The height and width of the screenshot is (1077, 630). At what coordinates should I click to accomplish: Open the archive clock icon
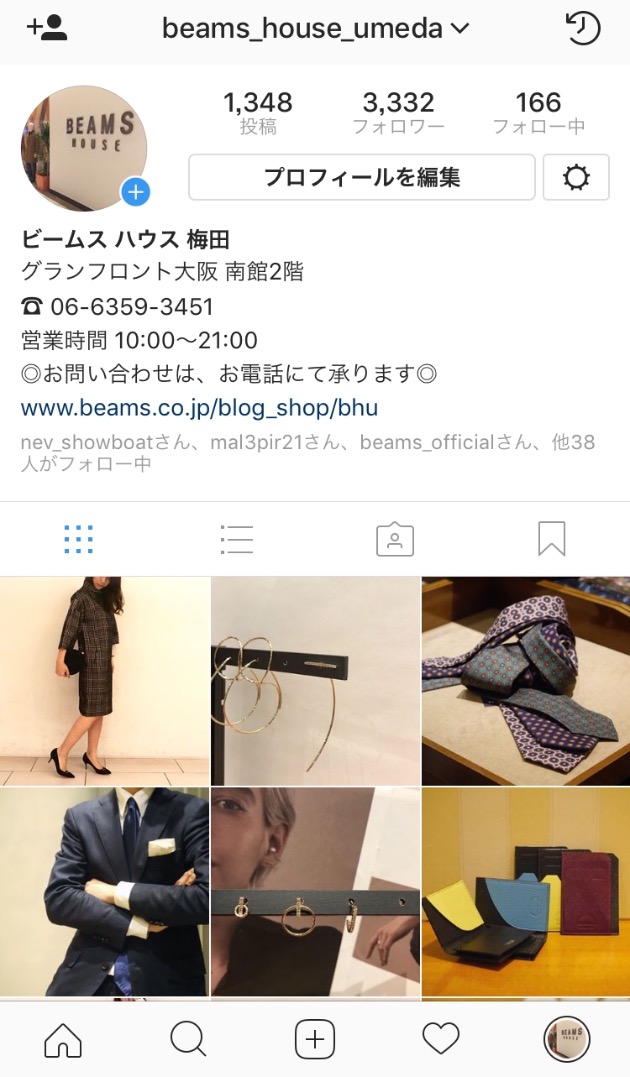pyautogui.click(x=583, y=28)
